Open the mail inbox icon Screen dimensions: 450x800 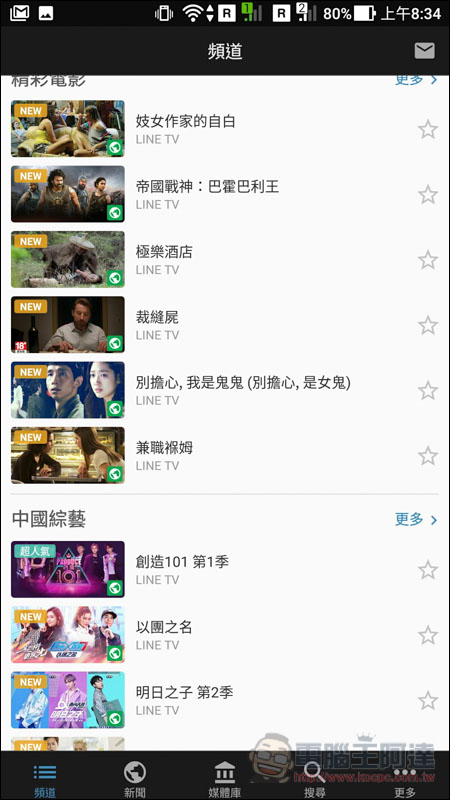pyautogui.click(x=424, y=51)
